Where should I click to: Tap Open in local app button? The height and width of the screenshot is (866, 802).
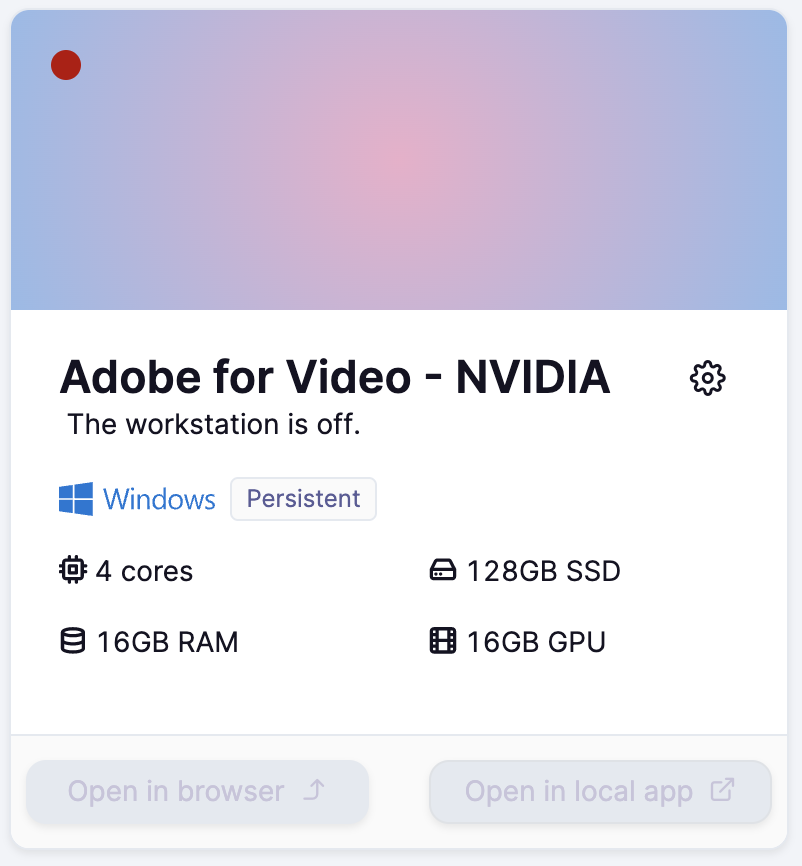pyautogui.click(x=600, y=792)
